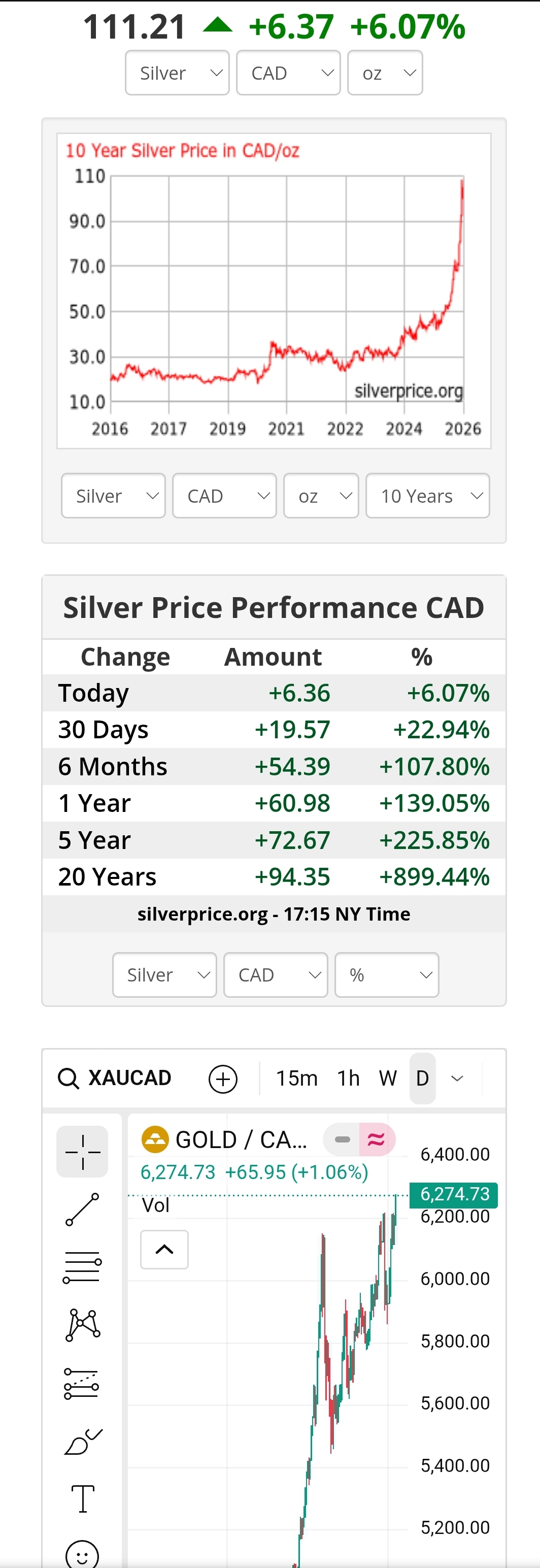Switch chart interval to 15m
540x1568 pixels.
[x=297, y=1079]
